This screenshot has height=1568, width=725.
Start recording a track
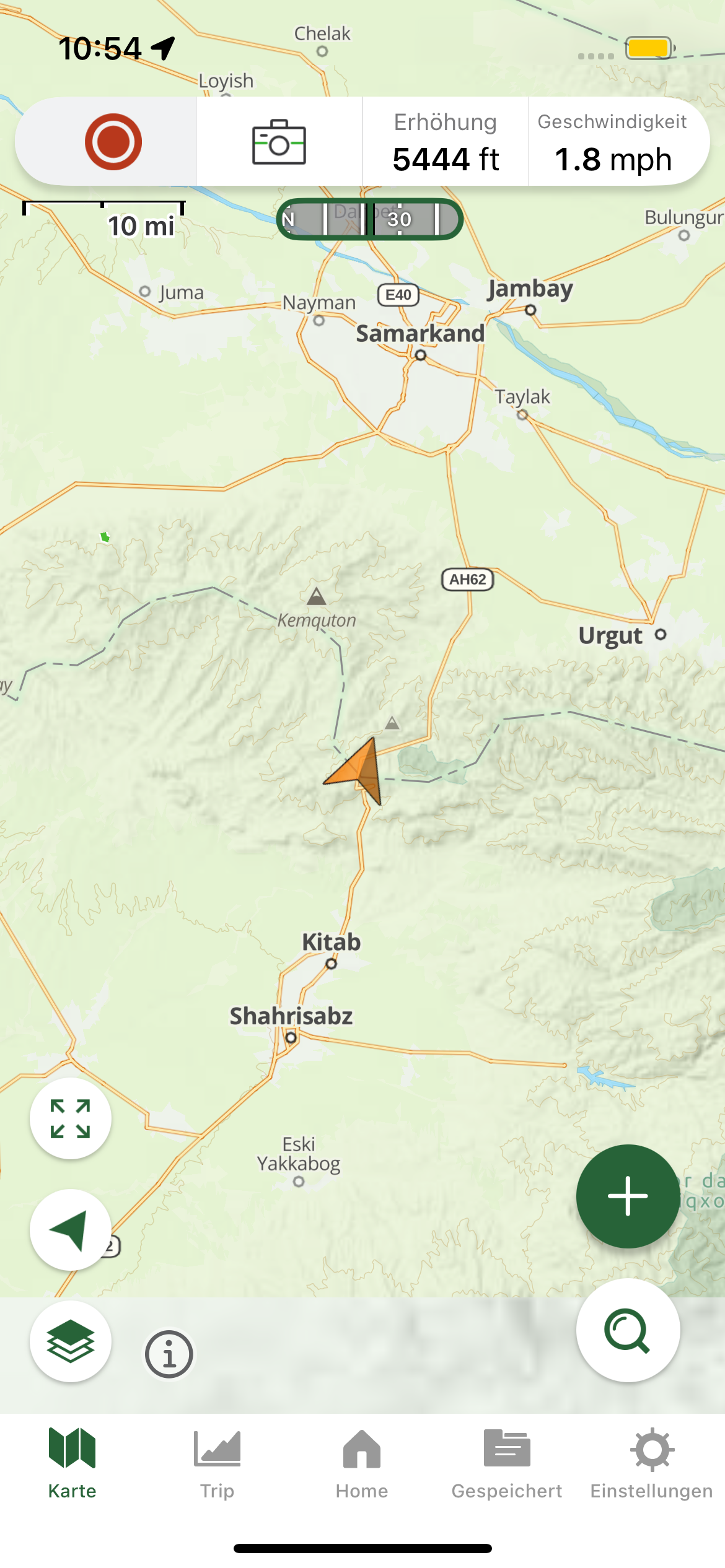tap(113, 142)
